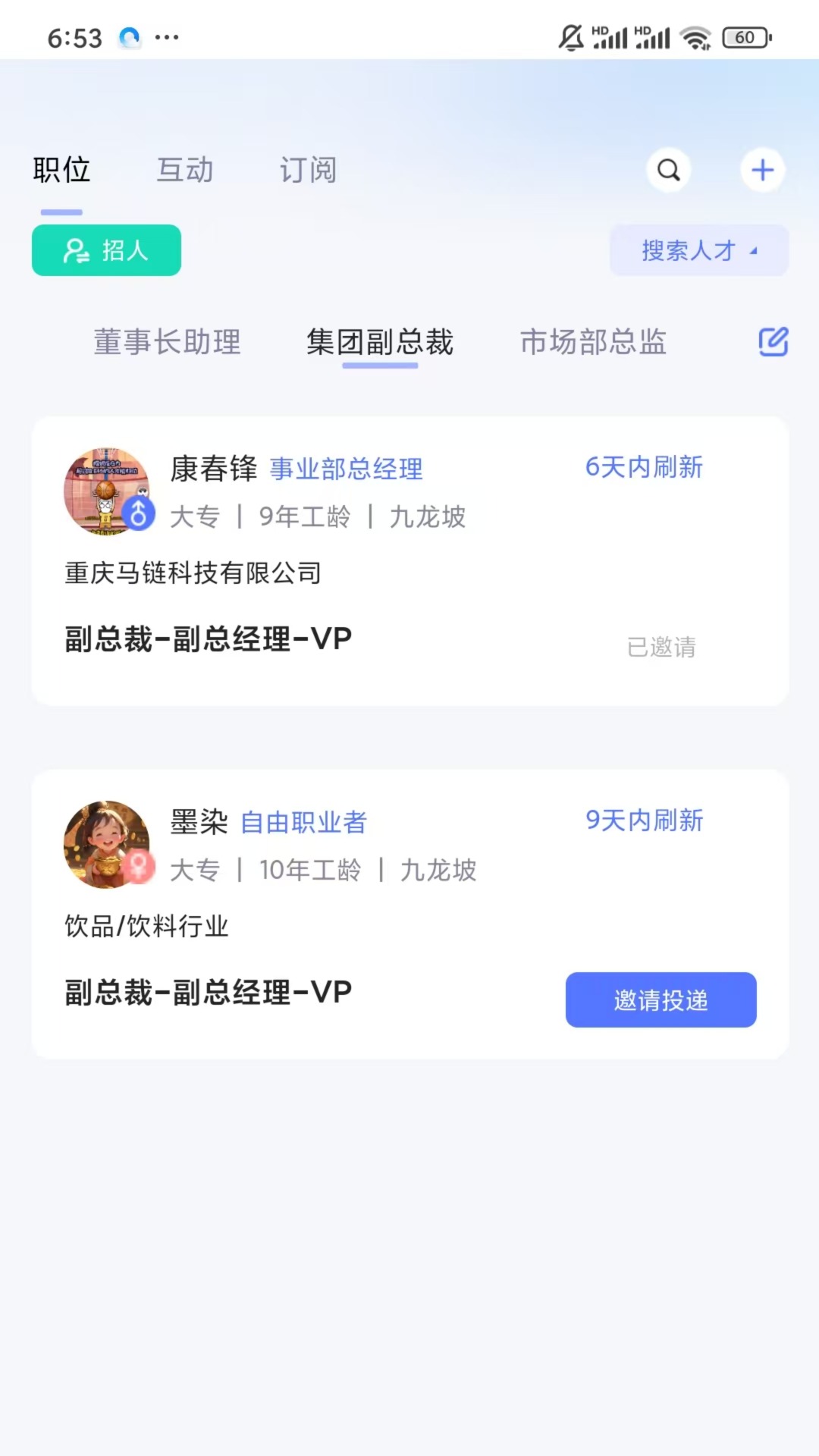Toggle 康春锋's 已邀请 invitation status
This screenshot has width=819, height=1456.
662,647
